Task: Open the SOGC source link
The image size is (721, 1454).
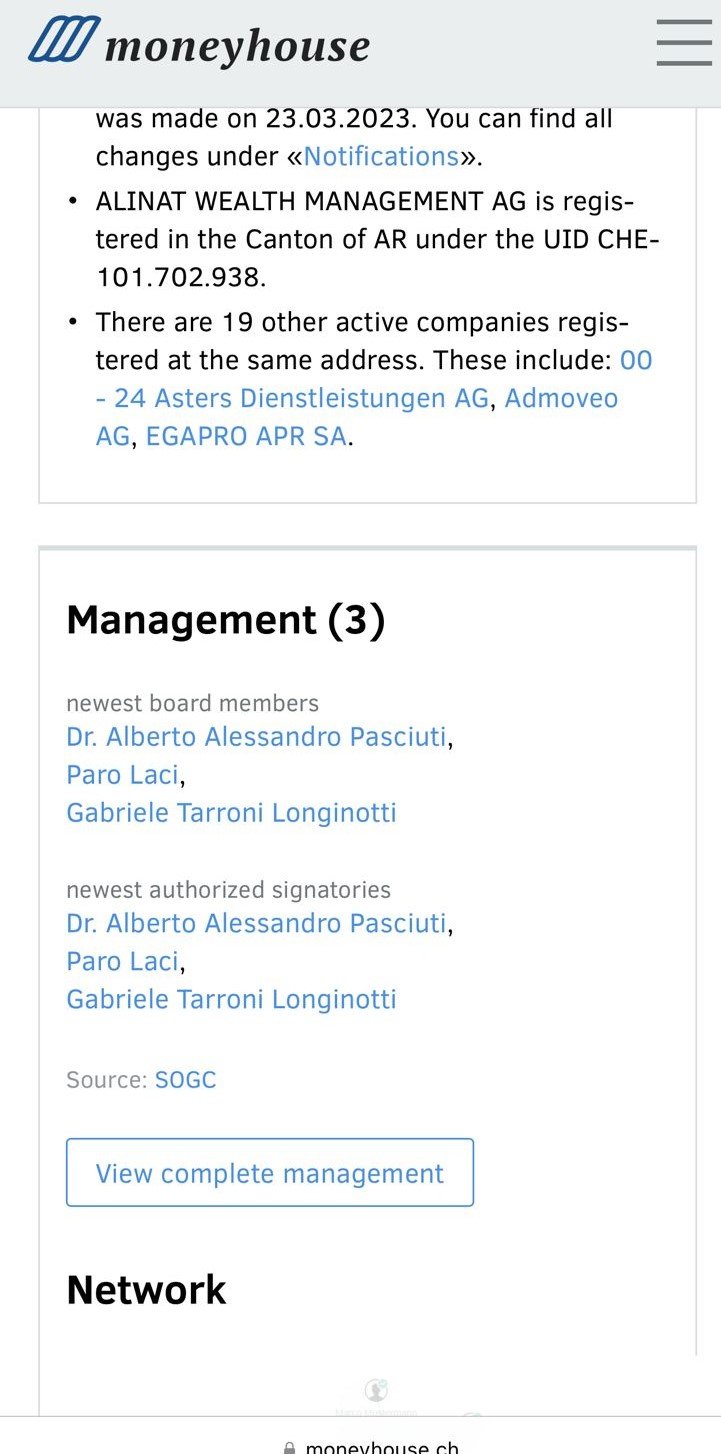Action: coord(185,1080)
